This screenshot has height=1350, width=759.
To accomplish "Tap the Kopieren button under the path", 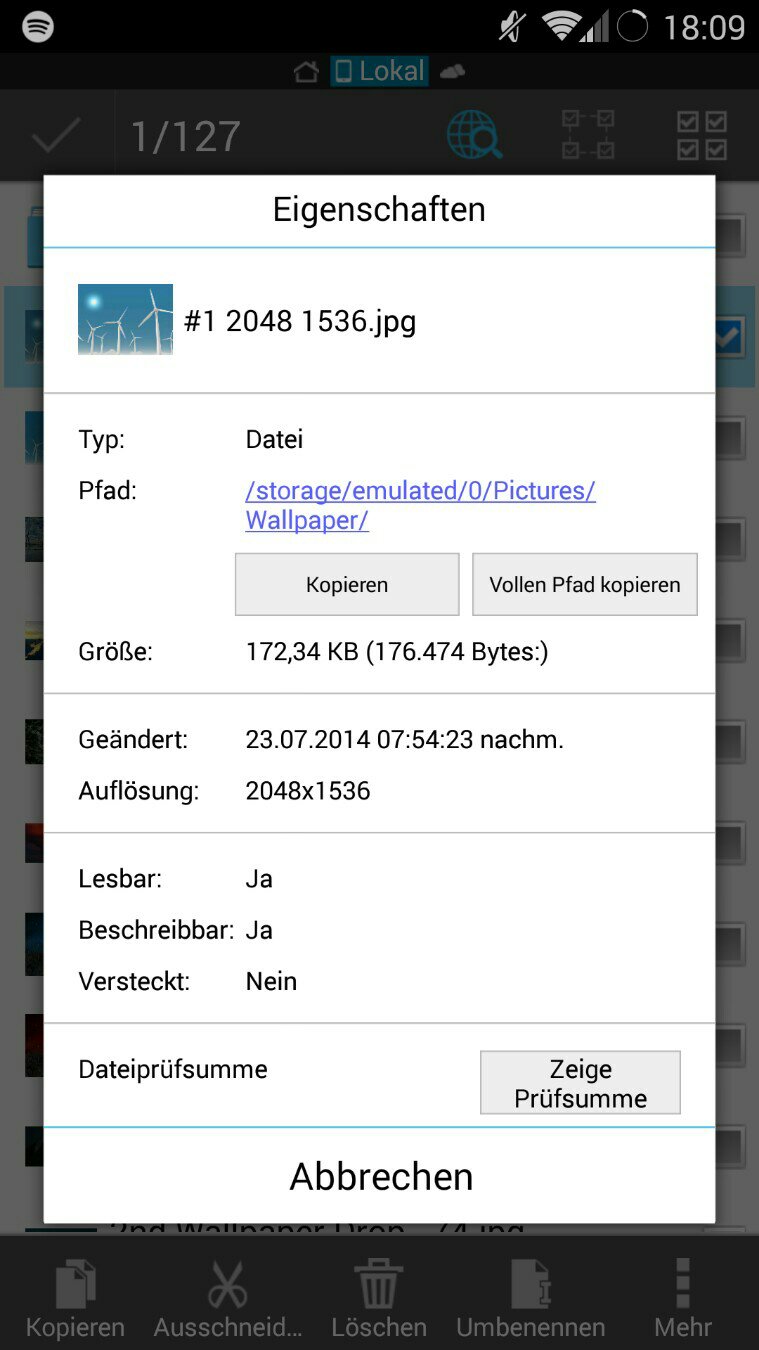I will point(347,585).
